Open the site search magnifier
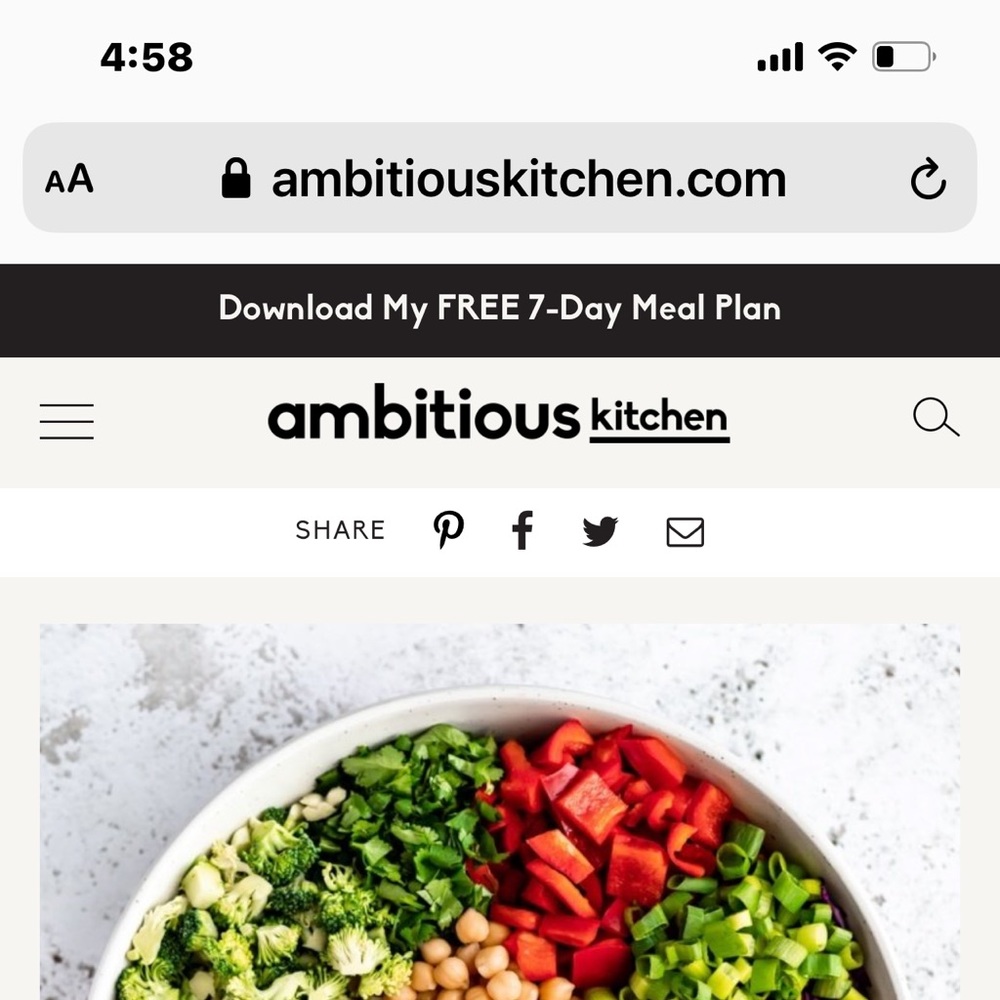The width and height of the screenshot is (1000, 1000). (x=936, y=417)
